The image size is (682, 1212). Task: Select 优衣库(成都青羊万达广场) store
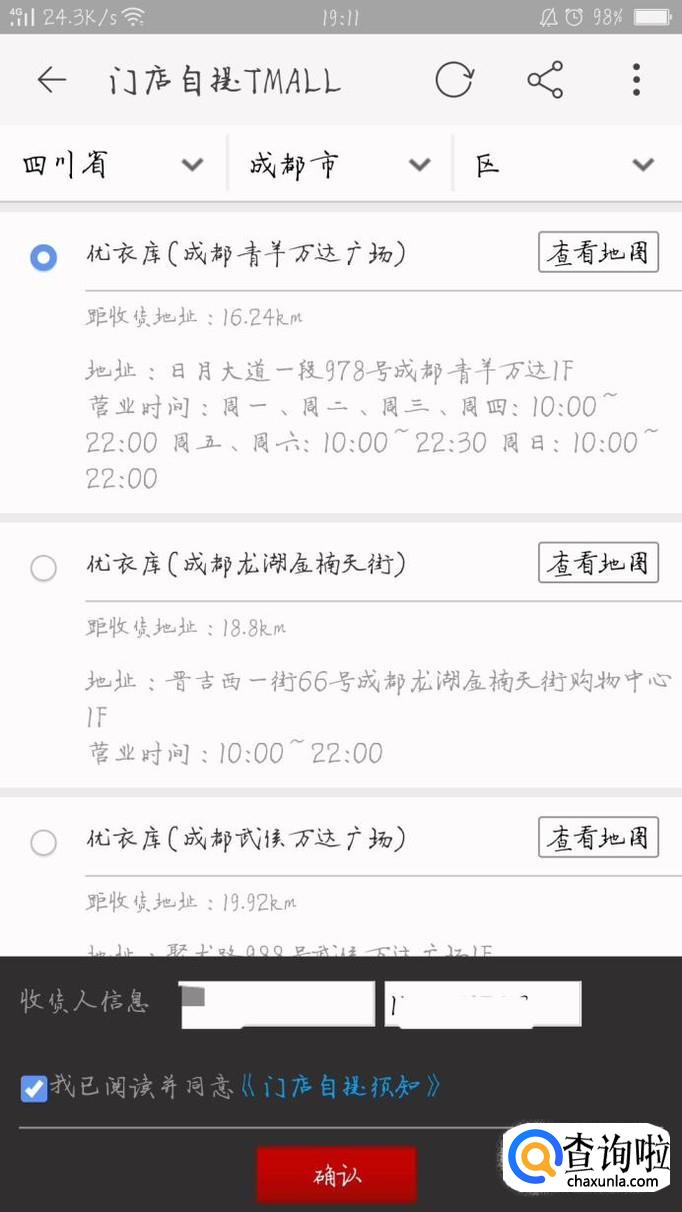[43, 257]
